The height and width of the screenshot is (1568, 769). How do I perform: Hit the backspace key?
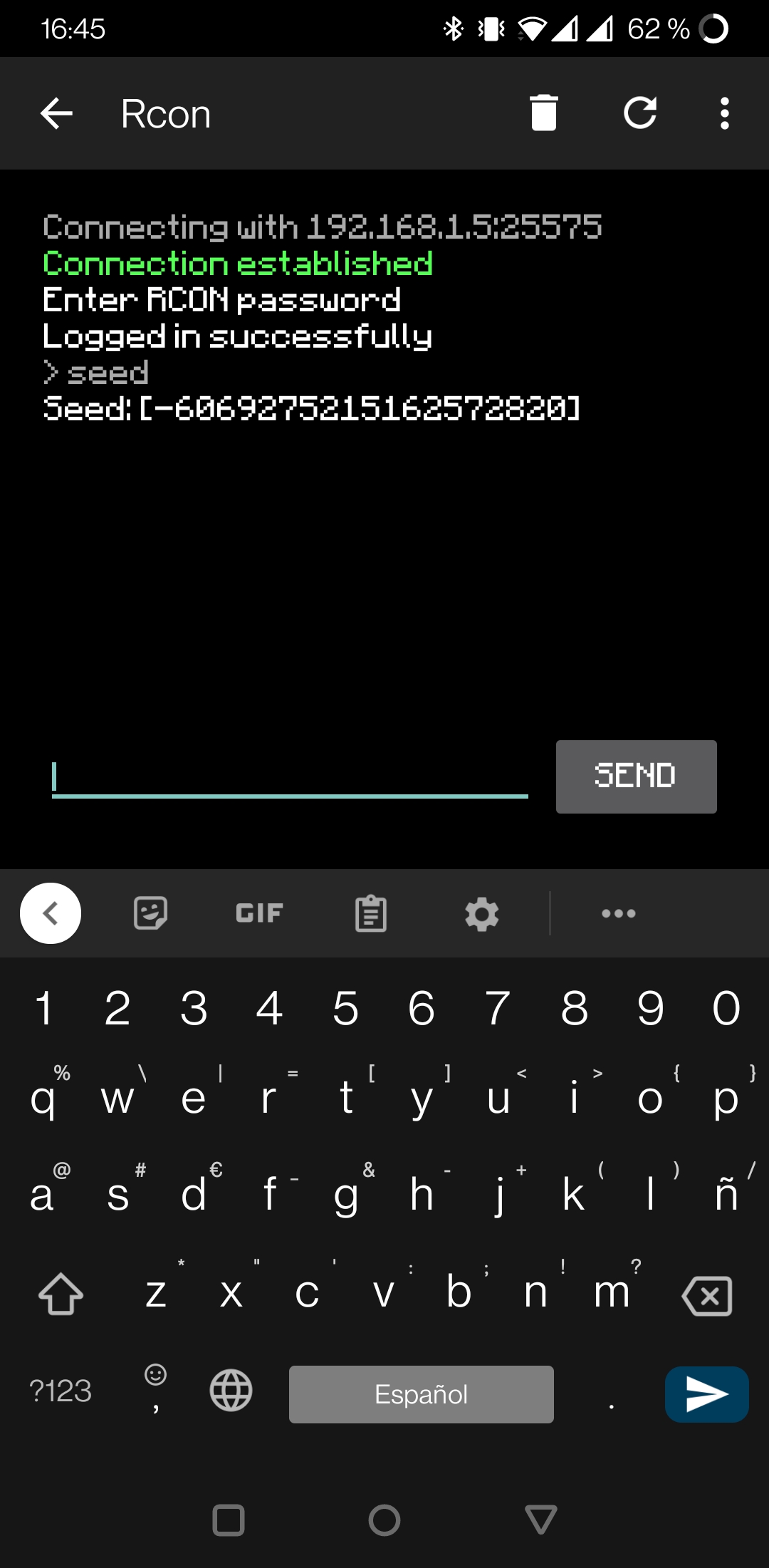tap(707, 1296)
